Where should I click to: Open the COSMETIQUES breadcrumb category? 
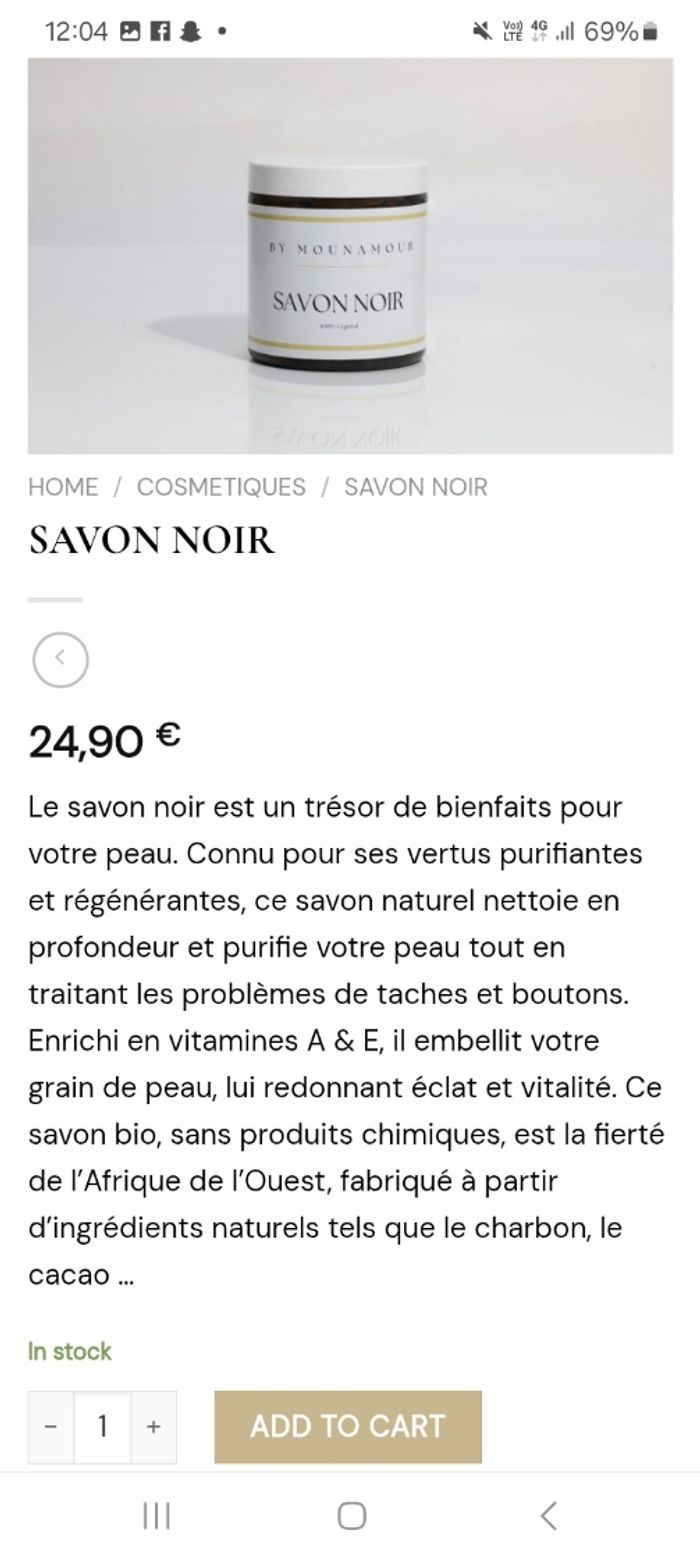click(221, 487)
